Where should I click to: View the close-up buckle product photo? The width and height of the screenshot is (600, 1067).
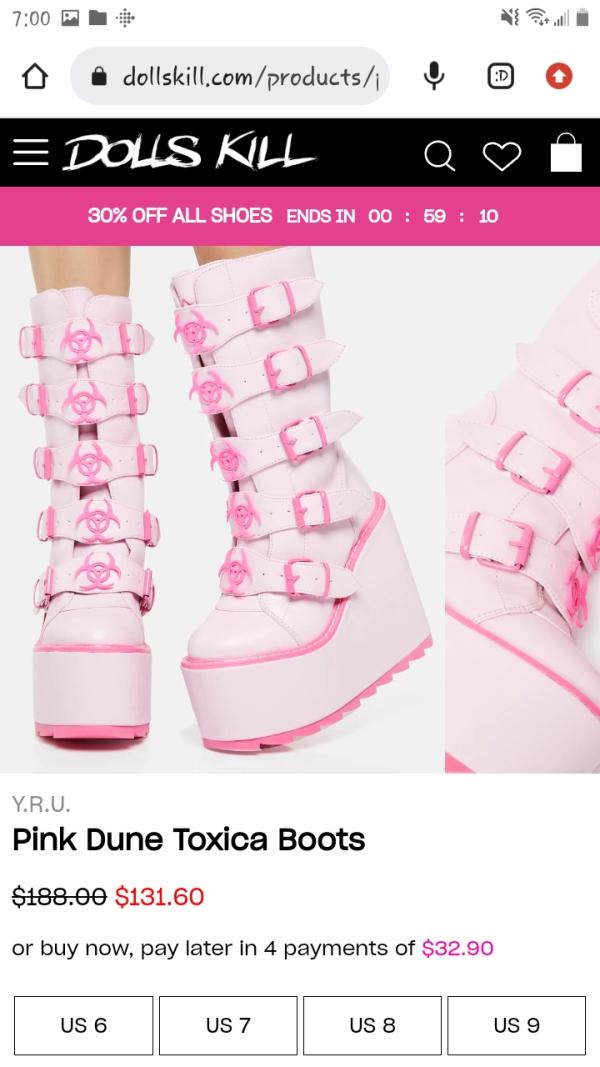coord(523,508)
